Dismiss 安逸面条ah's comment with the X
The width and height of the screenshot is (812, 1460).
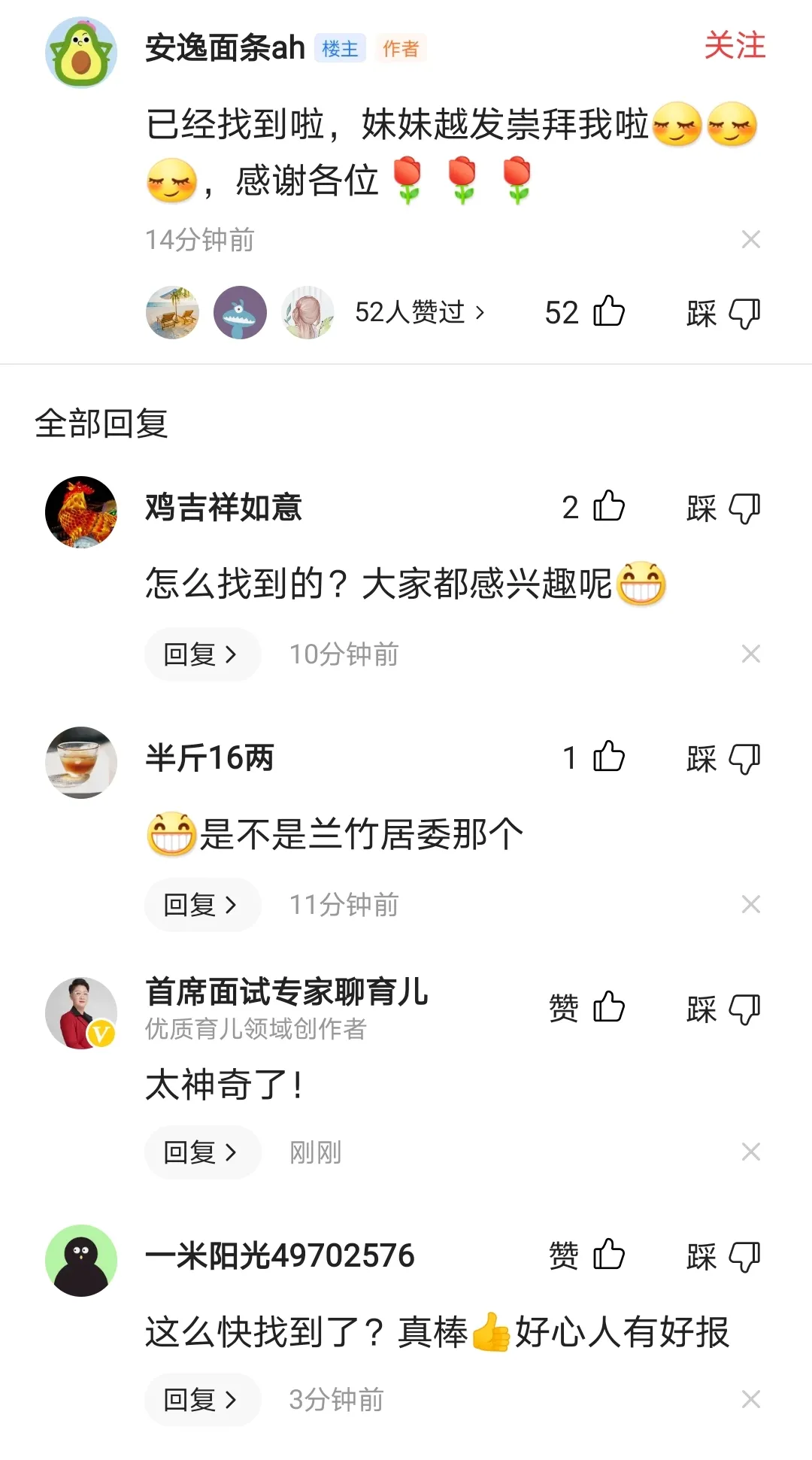750,240
